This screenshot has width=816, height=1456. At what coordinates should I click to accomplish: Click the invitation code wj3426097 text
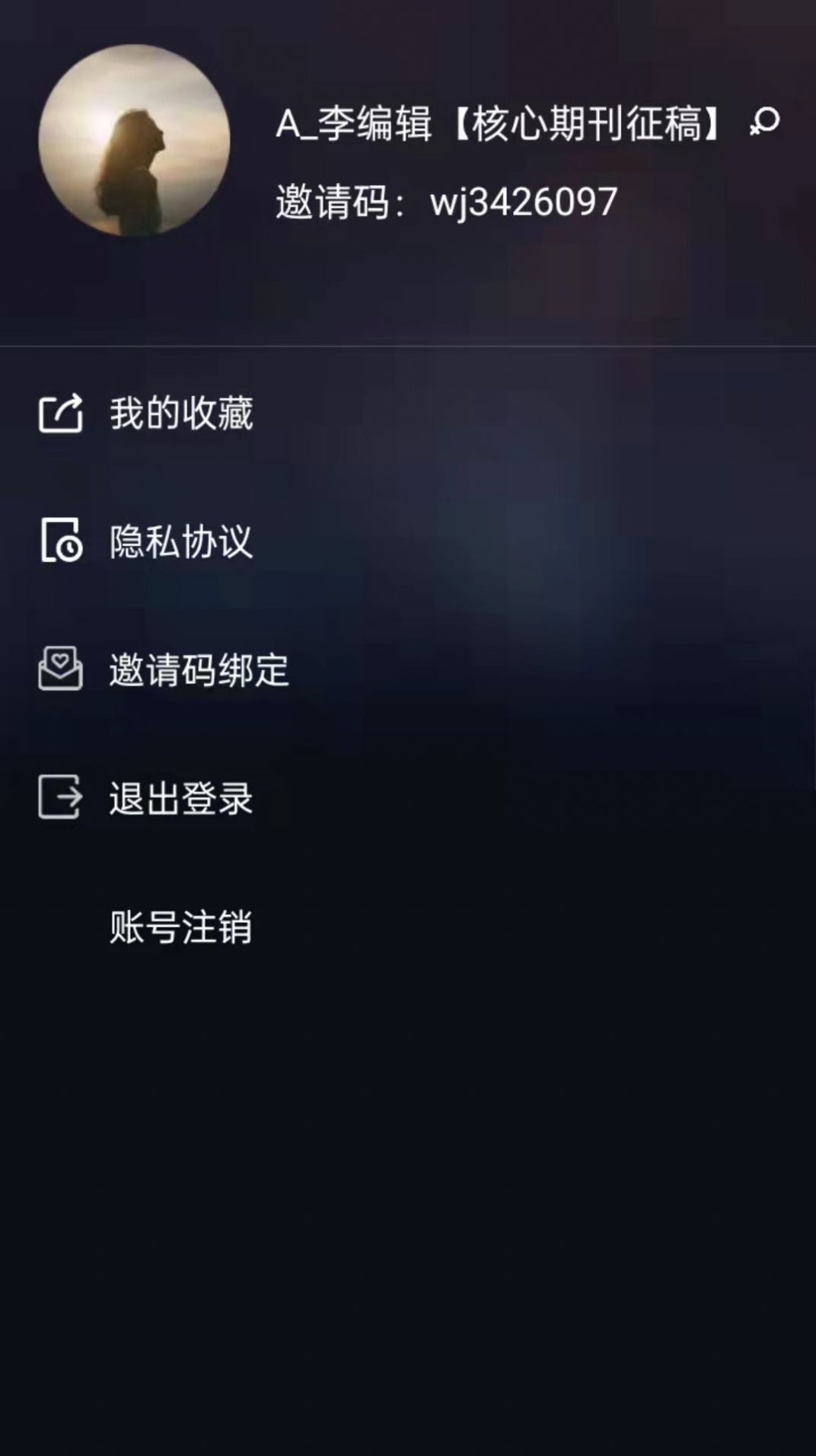tap(521, 200)
